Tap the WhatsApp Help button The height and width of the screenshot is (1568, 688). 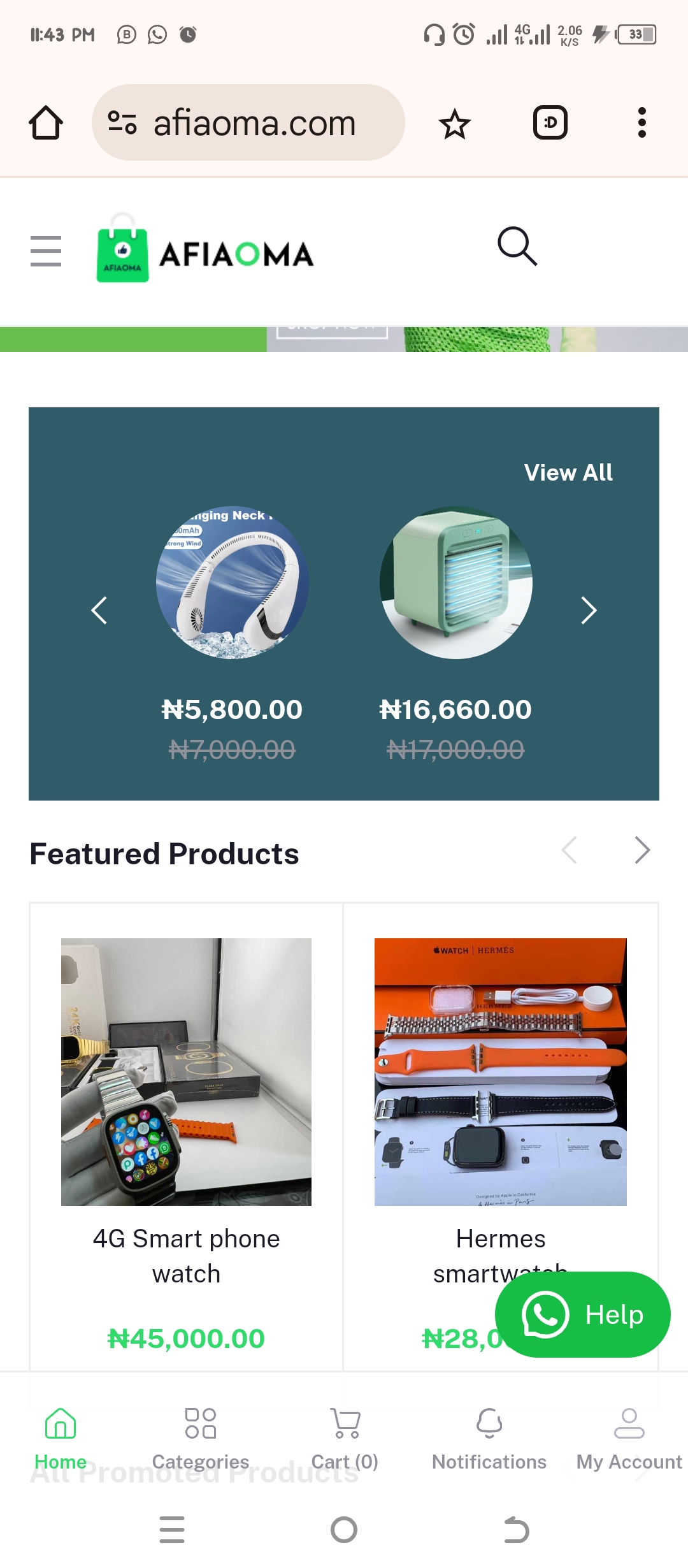[582, 1314]
